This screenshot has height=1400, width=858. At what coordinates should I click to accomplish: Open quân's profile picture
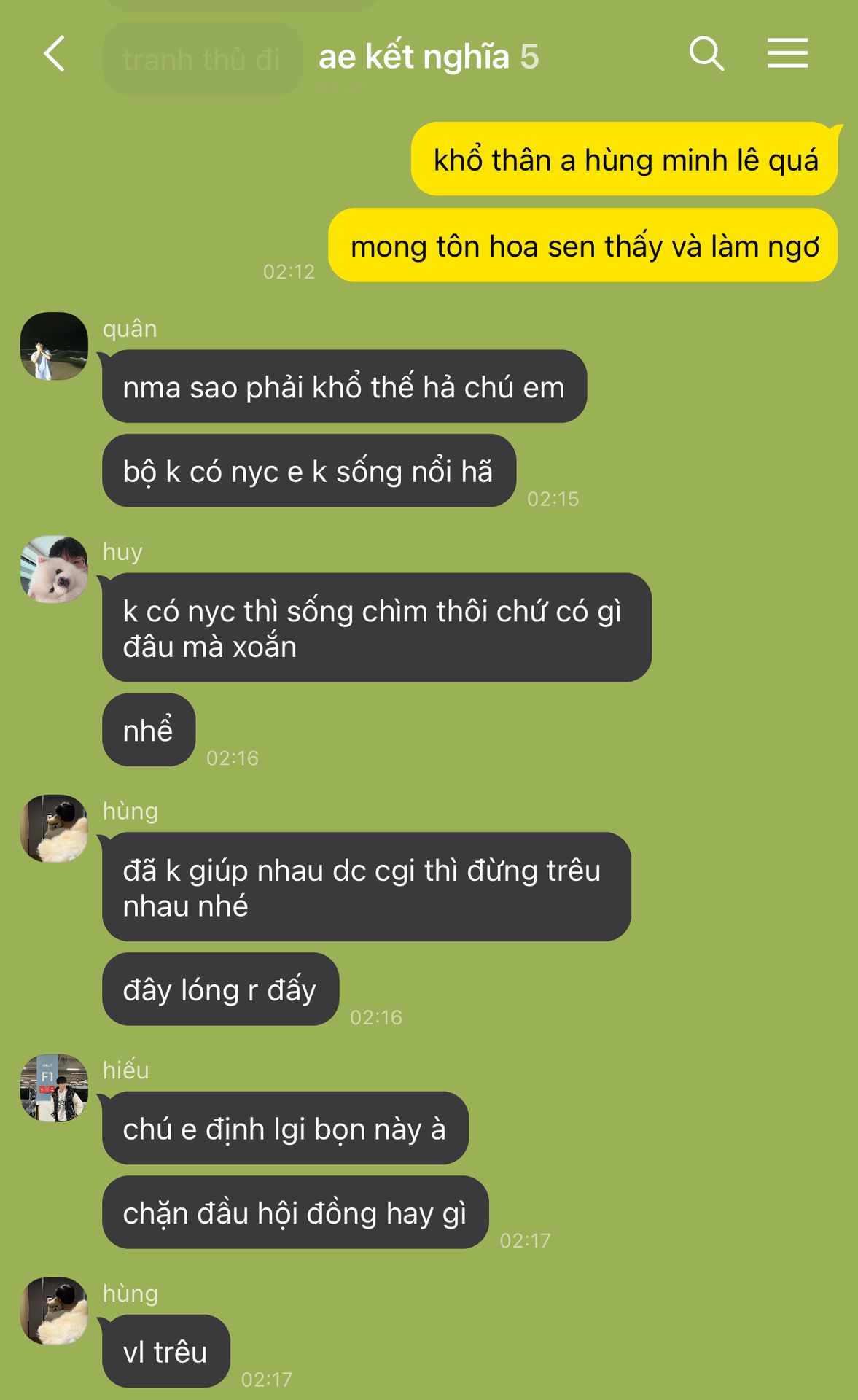click(54, 346)
